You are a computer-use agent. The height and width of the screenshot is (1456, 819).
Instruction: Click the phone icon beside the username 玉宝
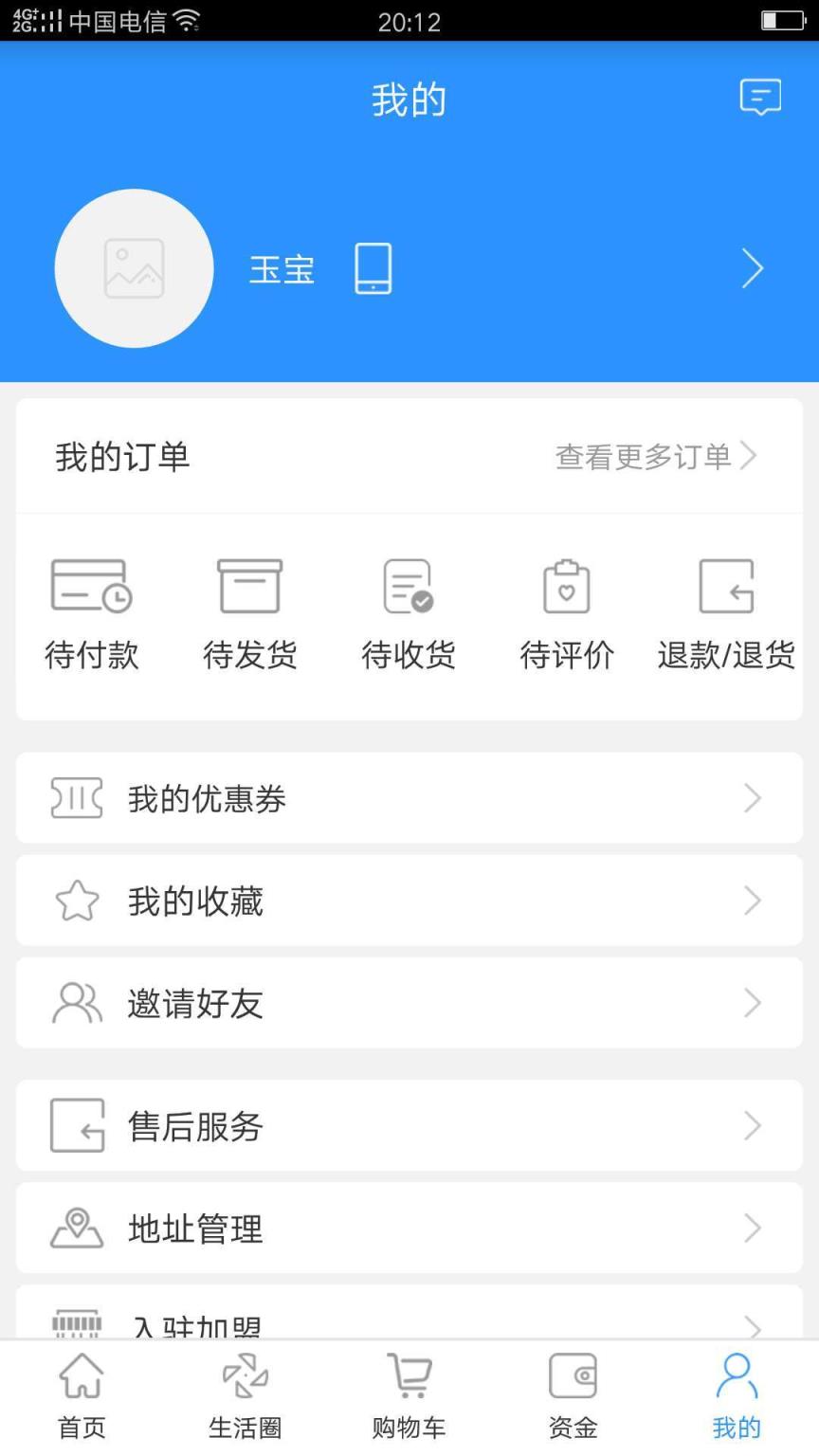click(x=373, y=268)
